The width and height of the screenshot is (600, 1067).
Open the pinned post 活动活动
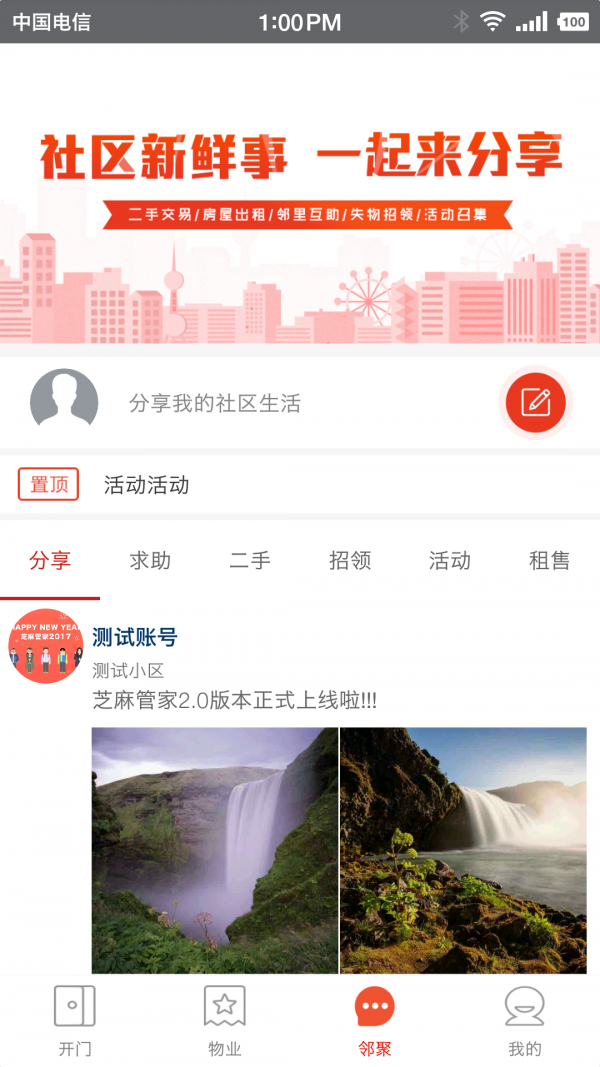point(300,485)
